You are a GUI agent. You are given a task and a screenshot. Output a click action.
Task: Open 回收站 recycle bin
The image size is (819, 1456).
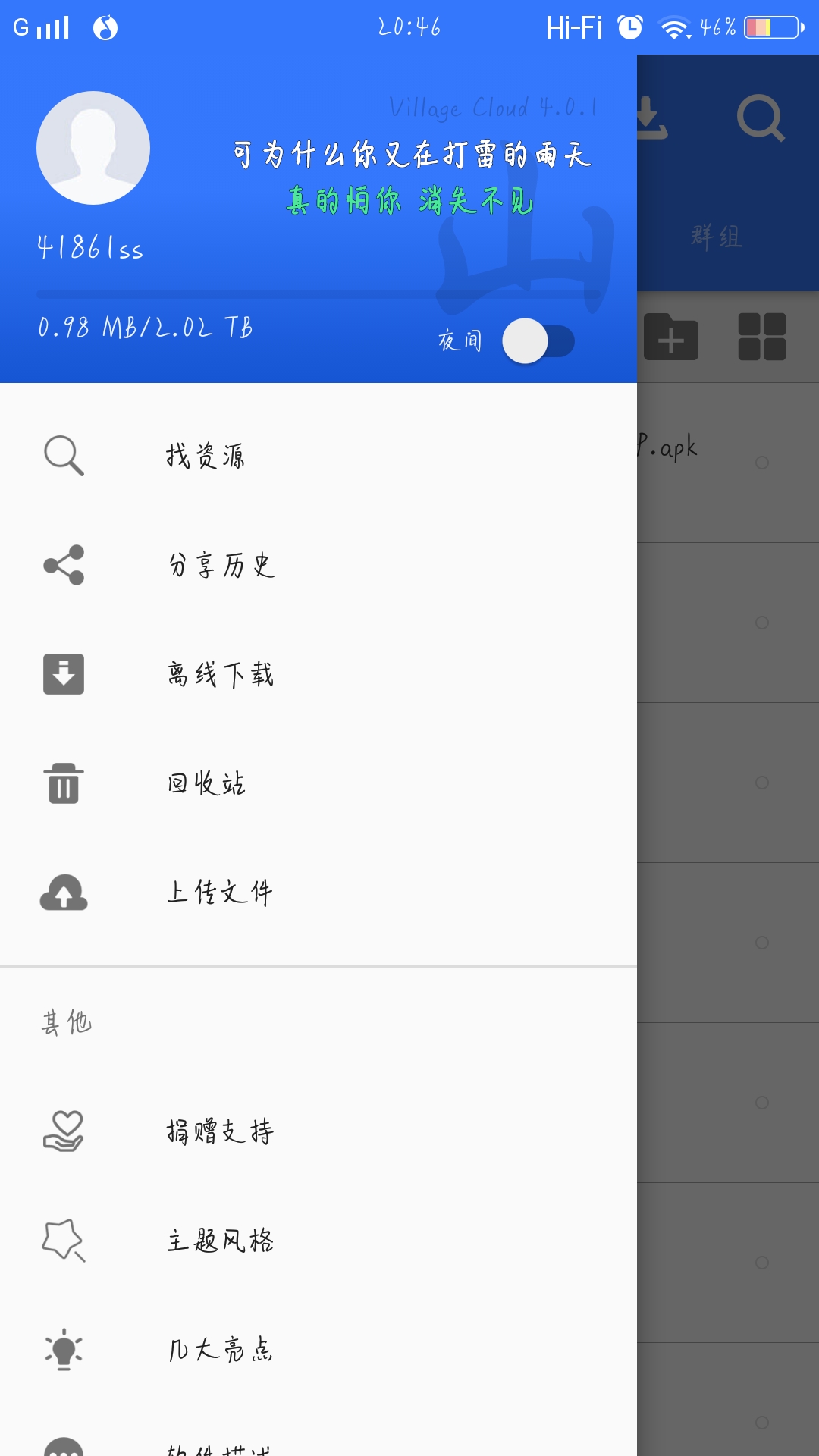coord(318,783)
